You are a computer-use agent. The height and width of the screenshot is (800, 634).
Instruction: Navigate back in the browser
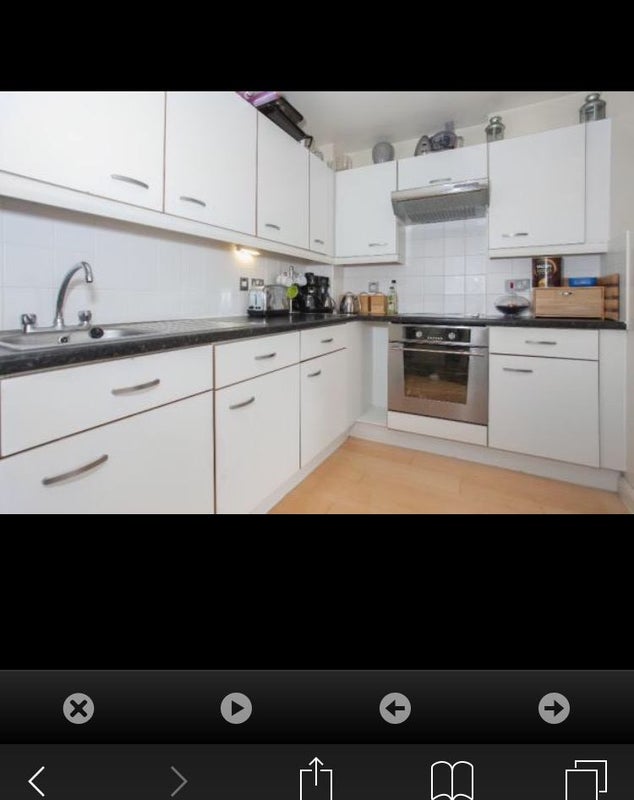click(37, 781)
